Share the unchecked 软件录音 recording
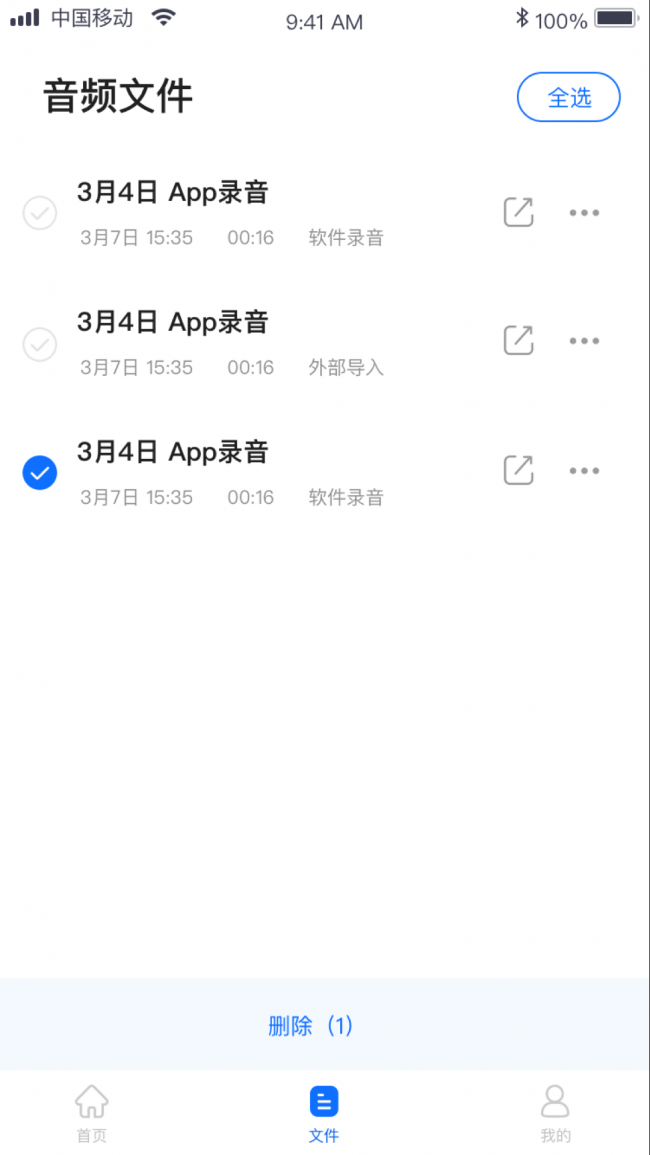 [518, 212]
